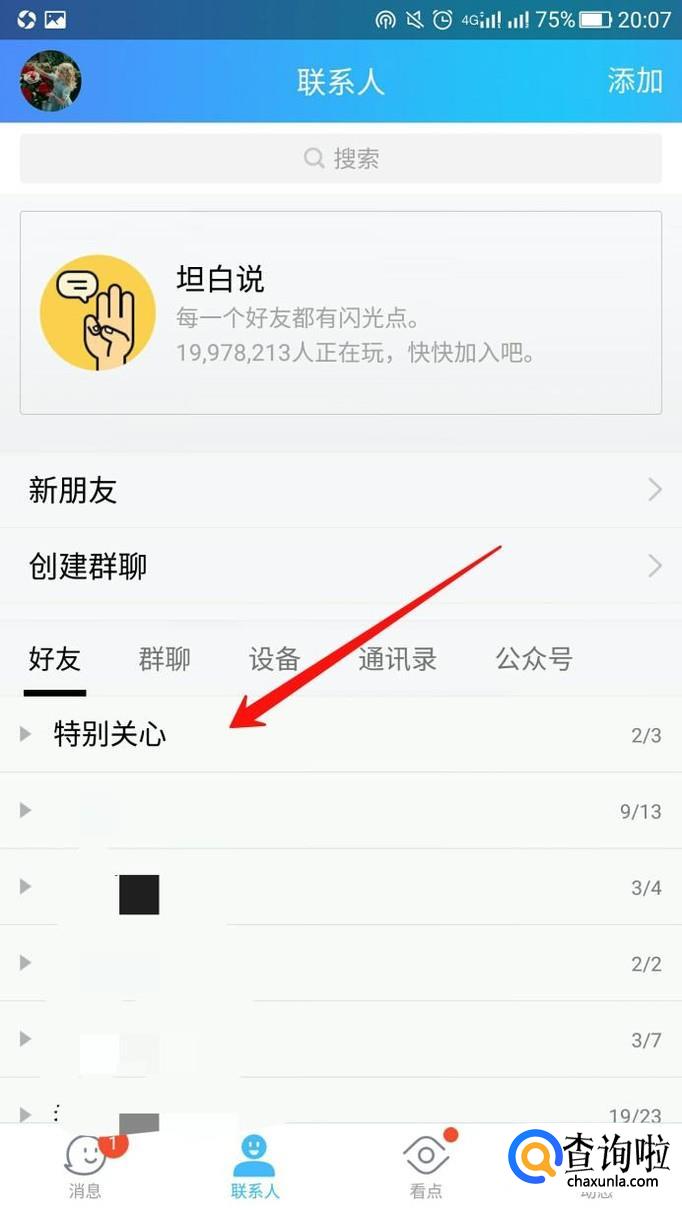
Task: Expand the friend group showing 2/2
Action: click(x=341, y=963)
